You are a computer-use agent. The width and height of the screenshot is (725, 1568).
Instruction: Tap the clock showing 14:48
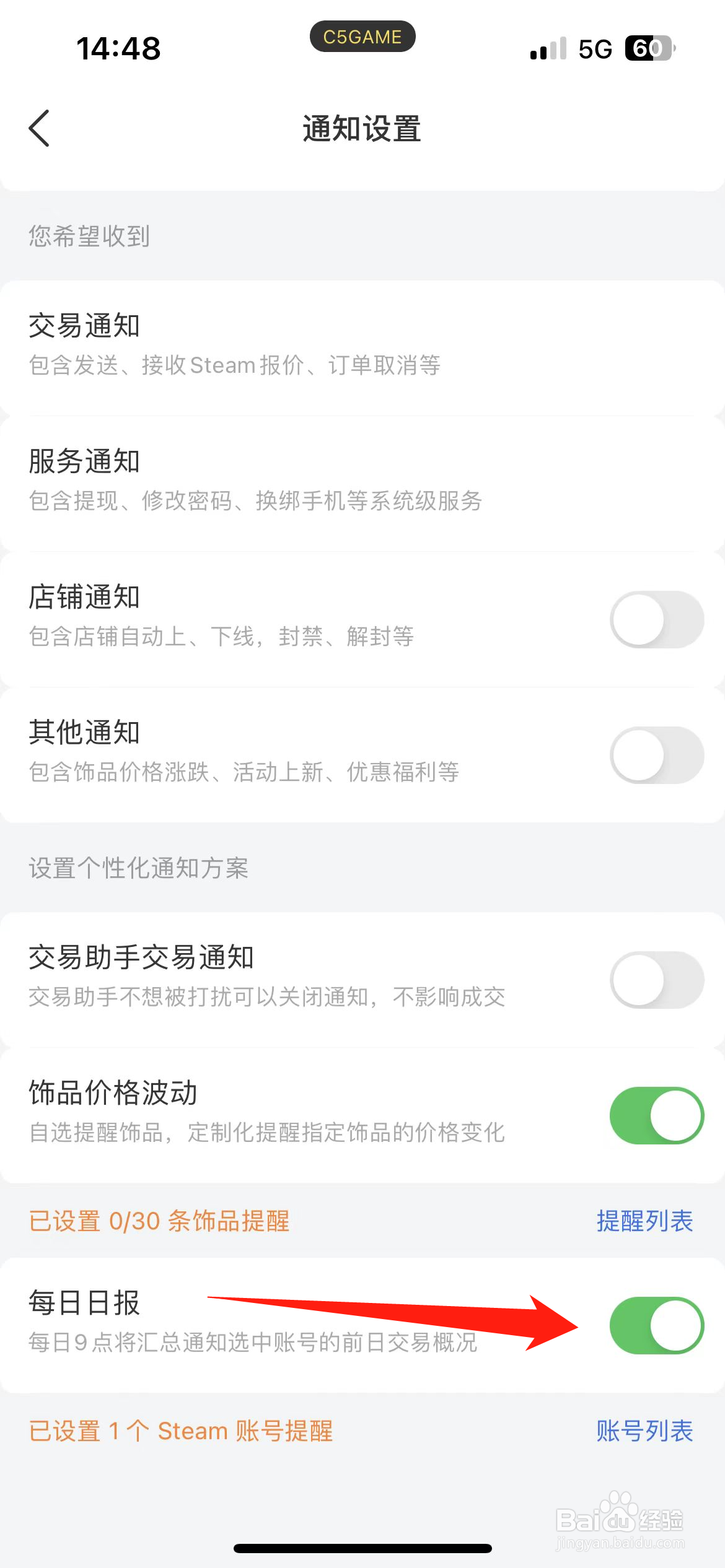[120, 48]
